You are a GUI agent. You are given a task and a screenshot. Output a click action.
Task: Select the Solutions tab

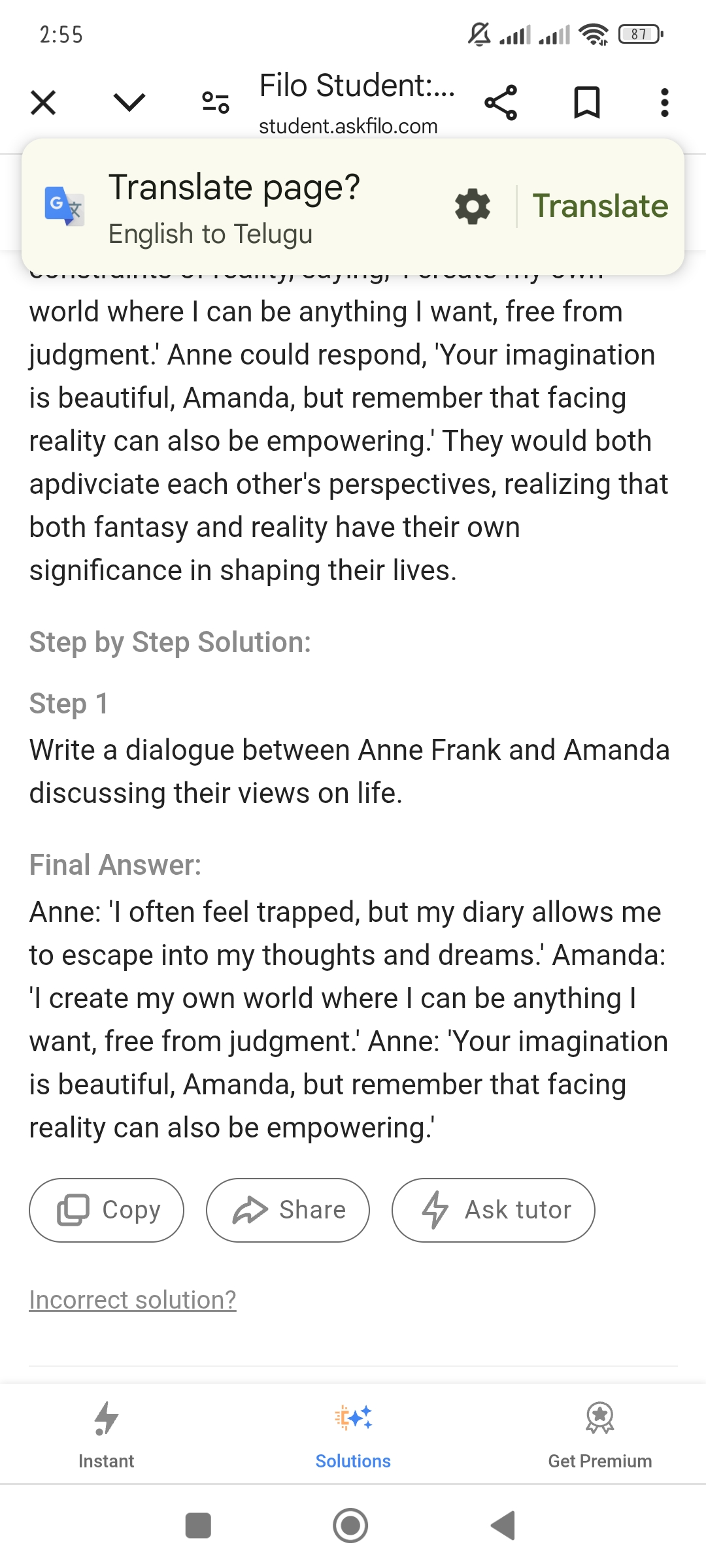click(x=353, y=1435)
